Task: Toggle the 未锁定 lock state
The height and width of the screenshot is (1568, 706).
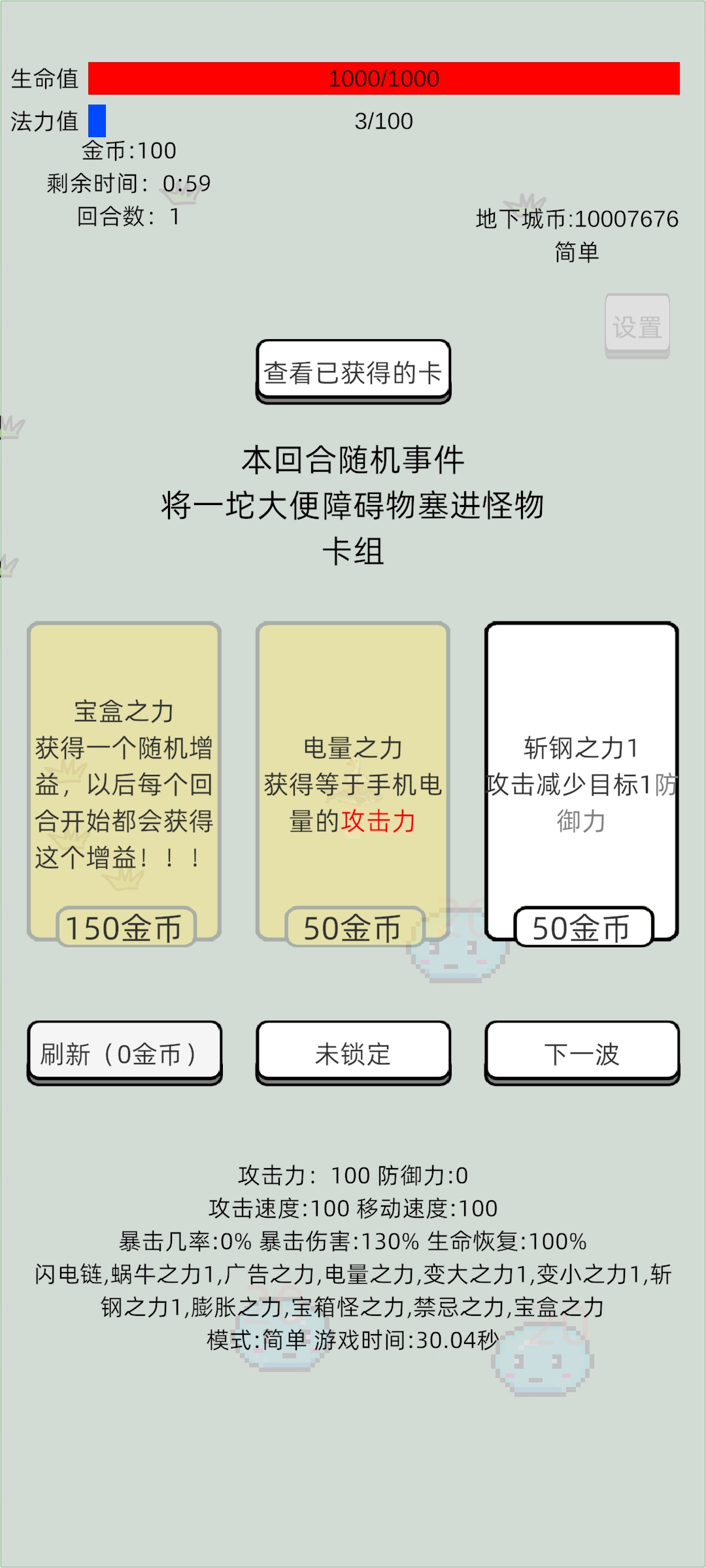Action: (x=352, y=1053)
